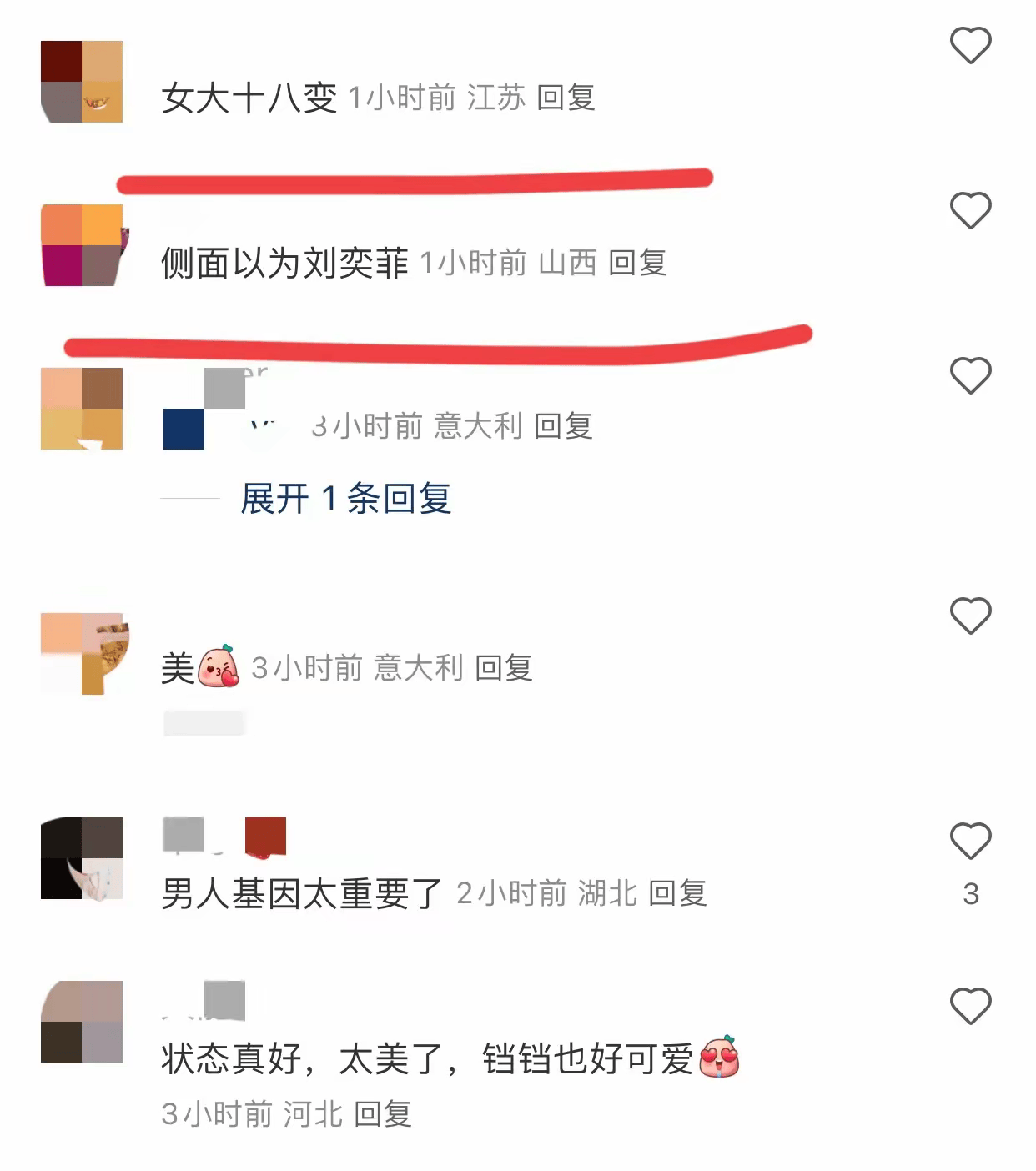Expand "展开 1 条回复"
1036x1171 pixels.
(x=345, y=499)
